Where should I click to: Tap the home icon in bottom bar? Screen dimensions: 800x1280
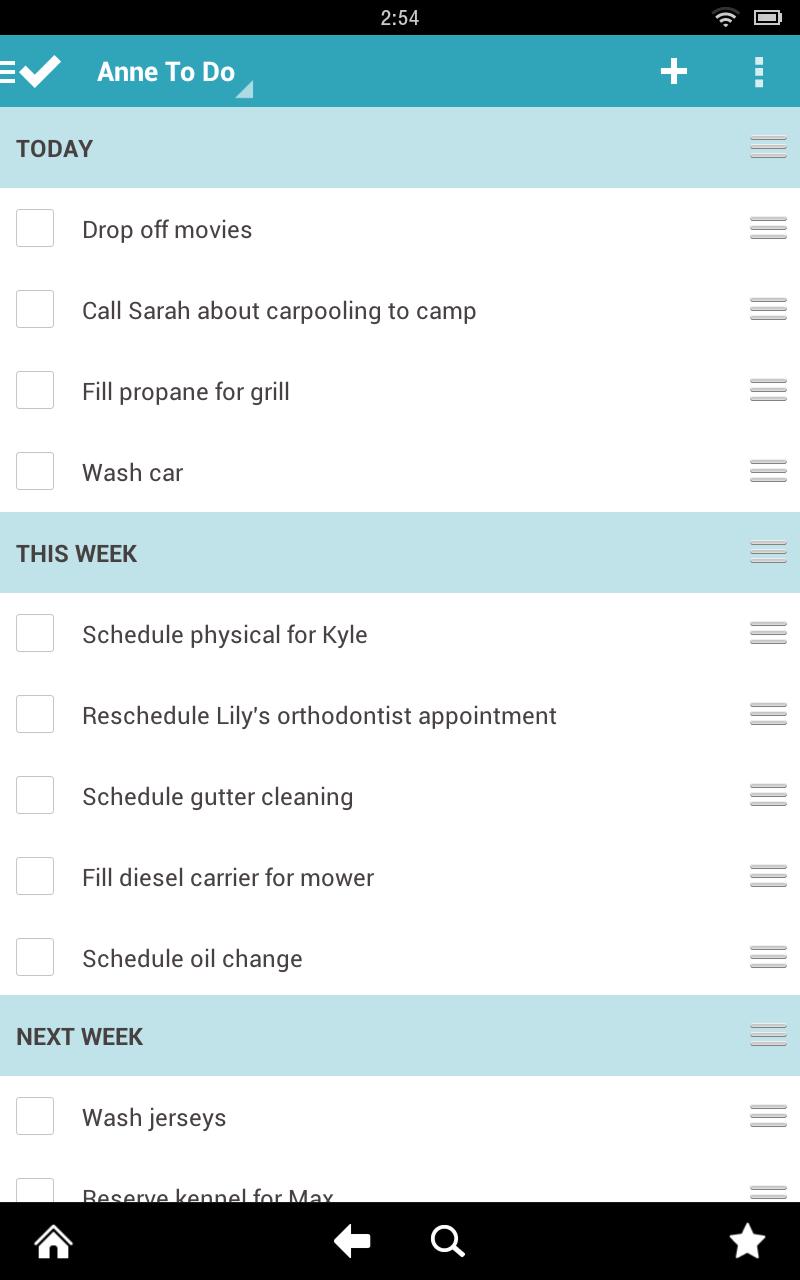pyautogui.click(x=52, y=1241)
